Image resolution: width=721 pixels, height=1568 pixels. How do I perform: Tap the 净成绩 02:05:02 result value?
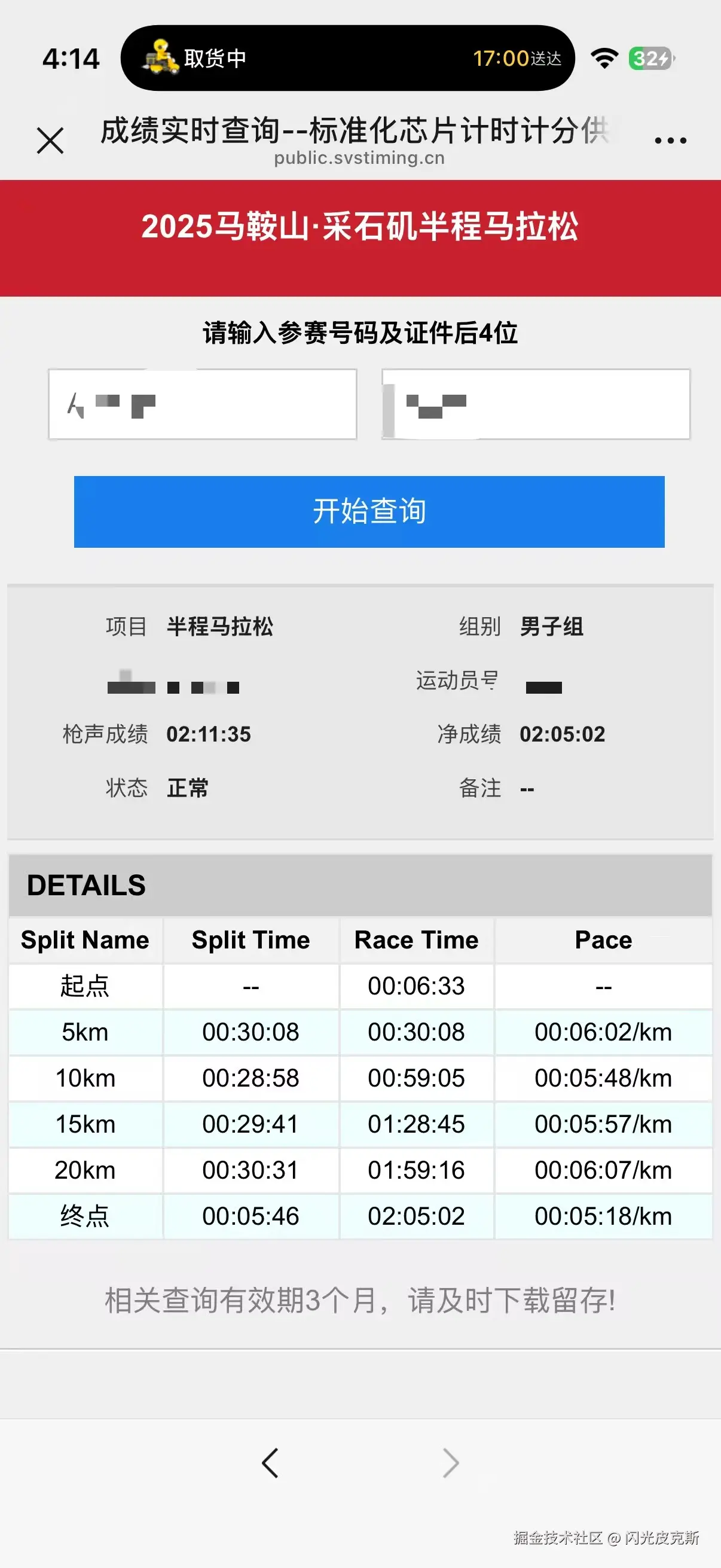(x=563, y=735)
